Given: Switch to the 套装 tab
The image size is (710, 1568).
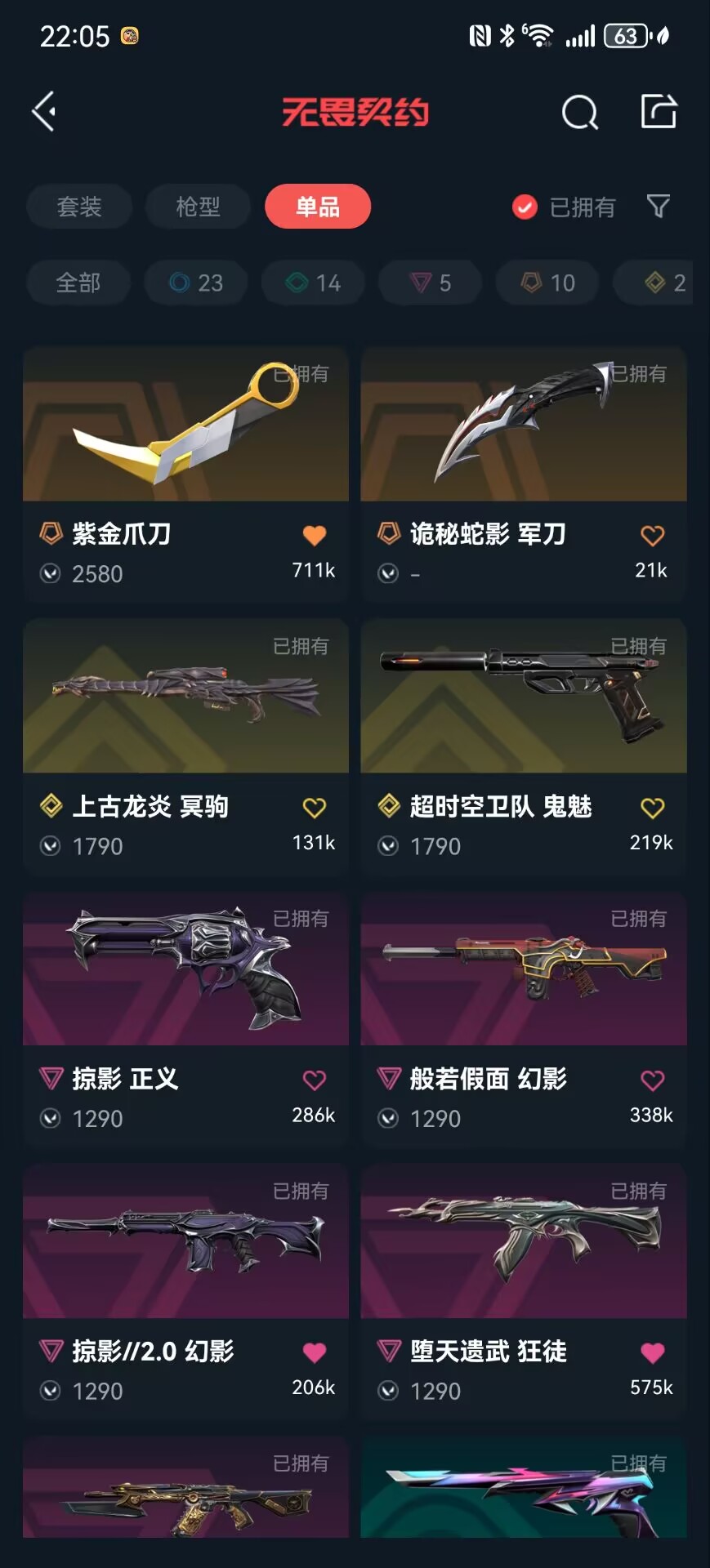Looking at the screenshot, I should point(79,207).
